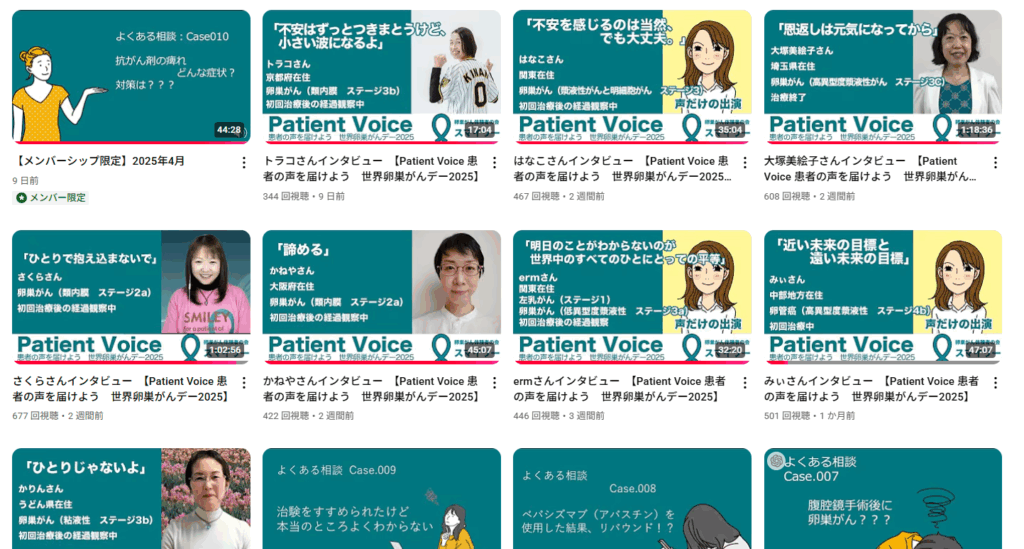Open overflow menu for さくらさんインタビュー

click(x=243, y=382)
